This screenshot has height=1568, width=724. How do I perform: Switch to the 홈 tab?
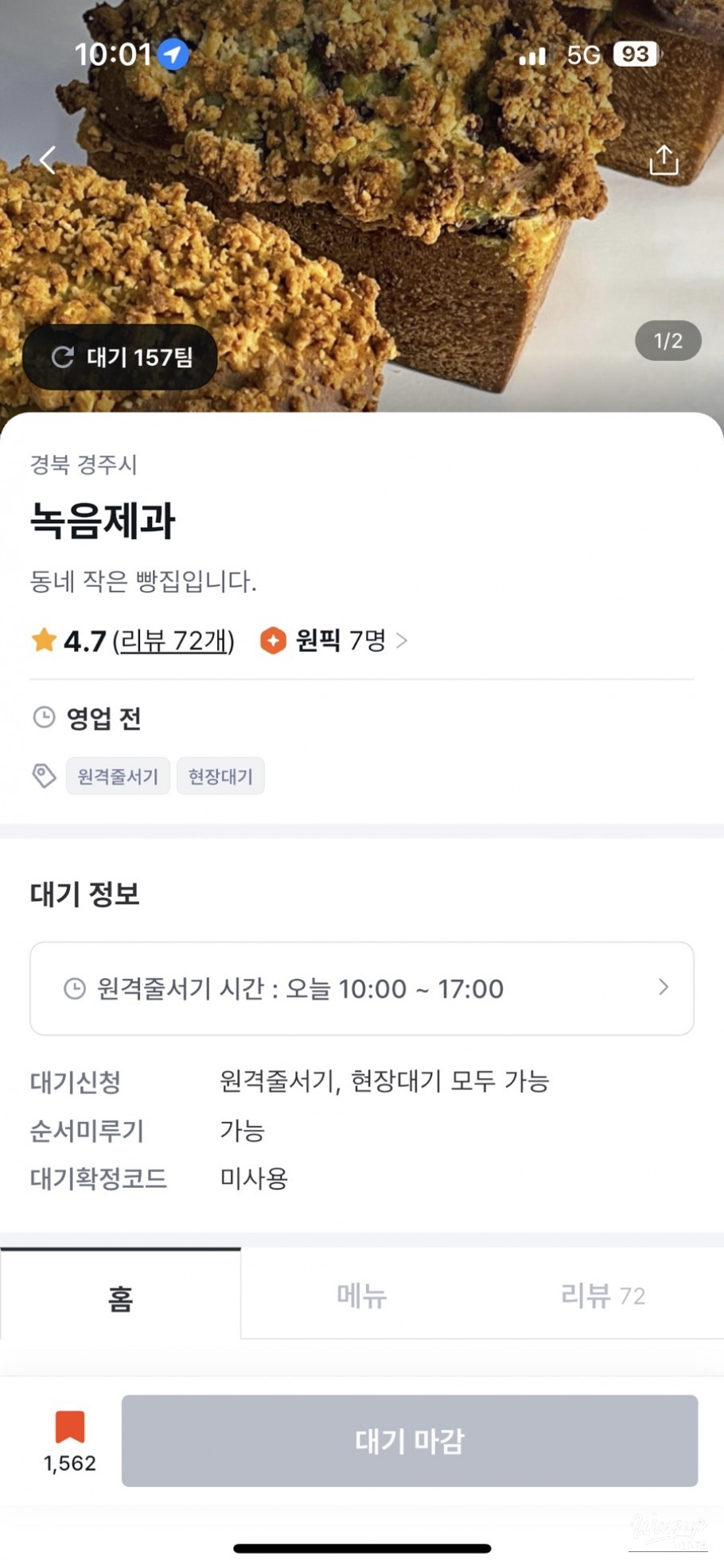click(x=120, y=1295)
